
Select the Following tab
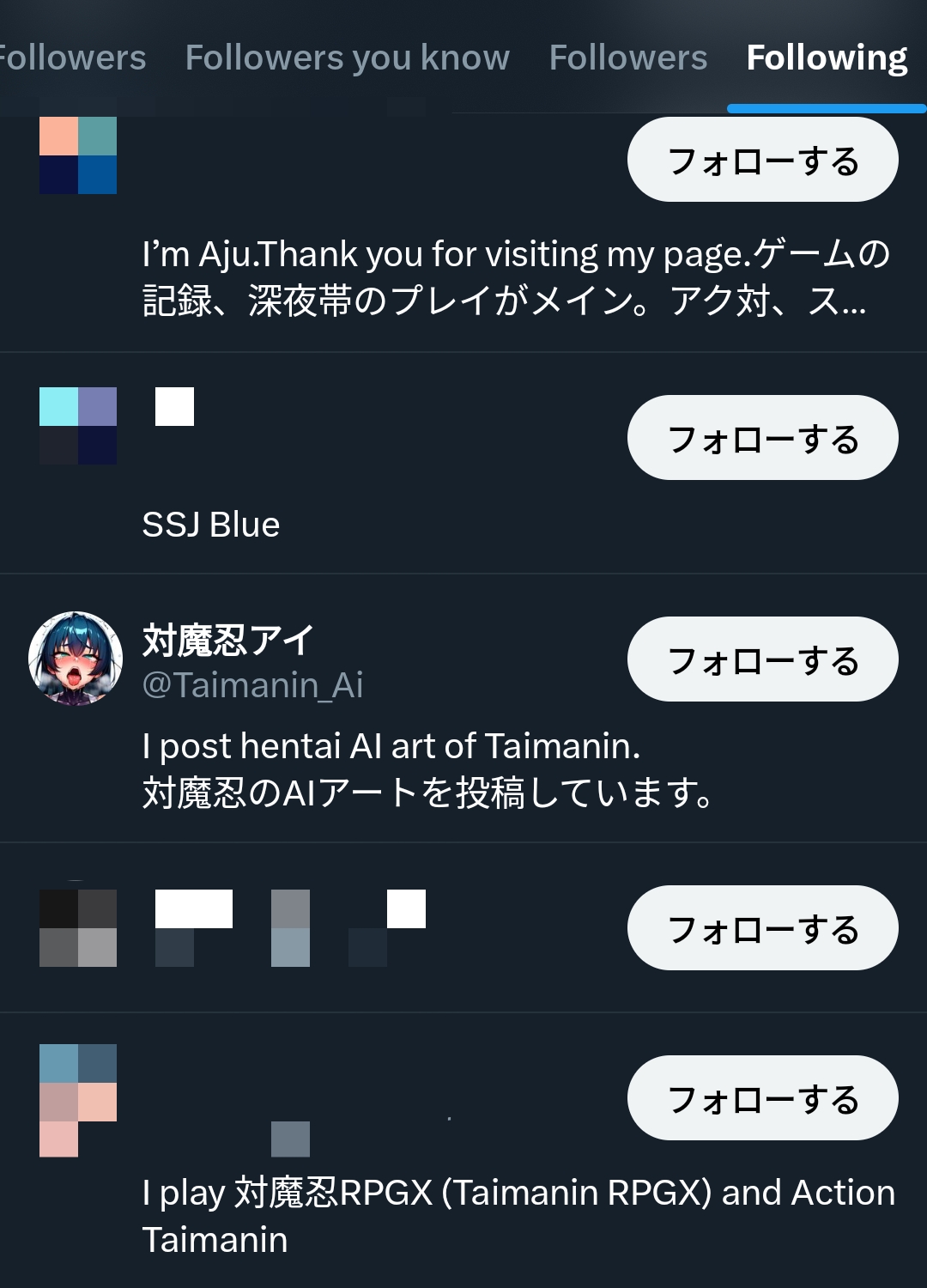pyautogui.click(x=827, y=58)
